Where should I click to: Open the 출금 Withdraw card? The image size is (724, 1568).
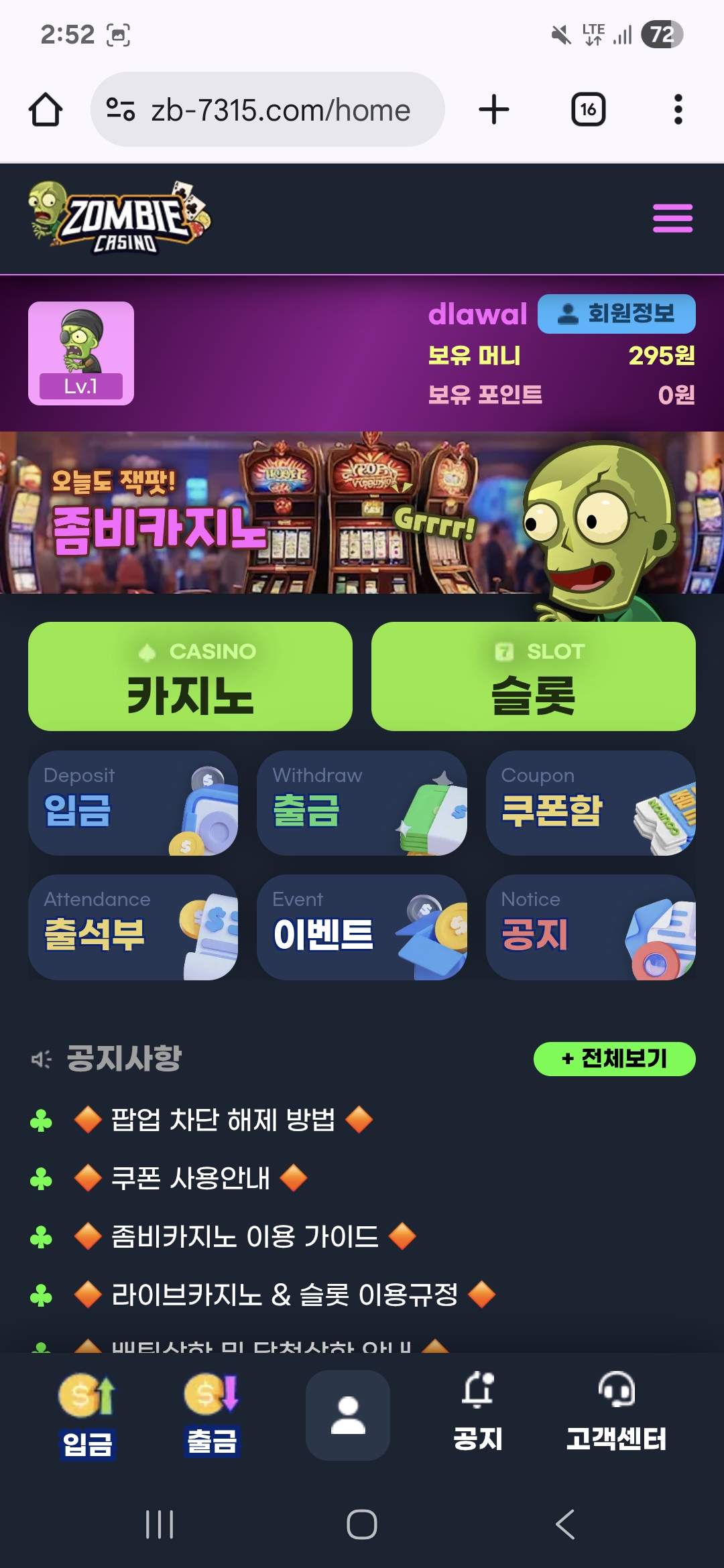361,803
